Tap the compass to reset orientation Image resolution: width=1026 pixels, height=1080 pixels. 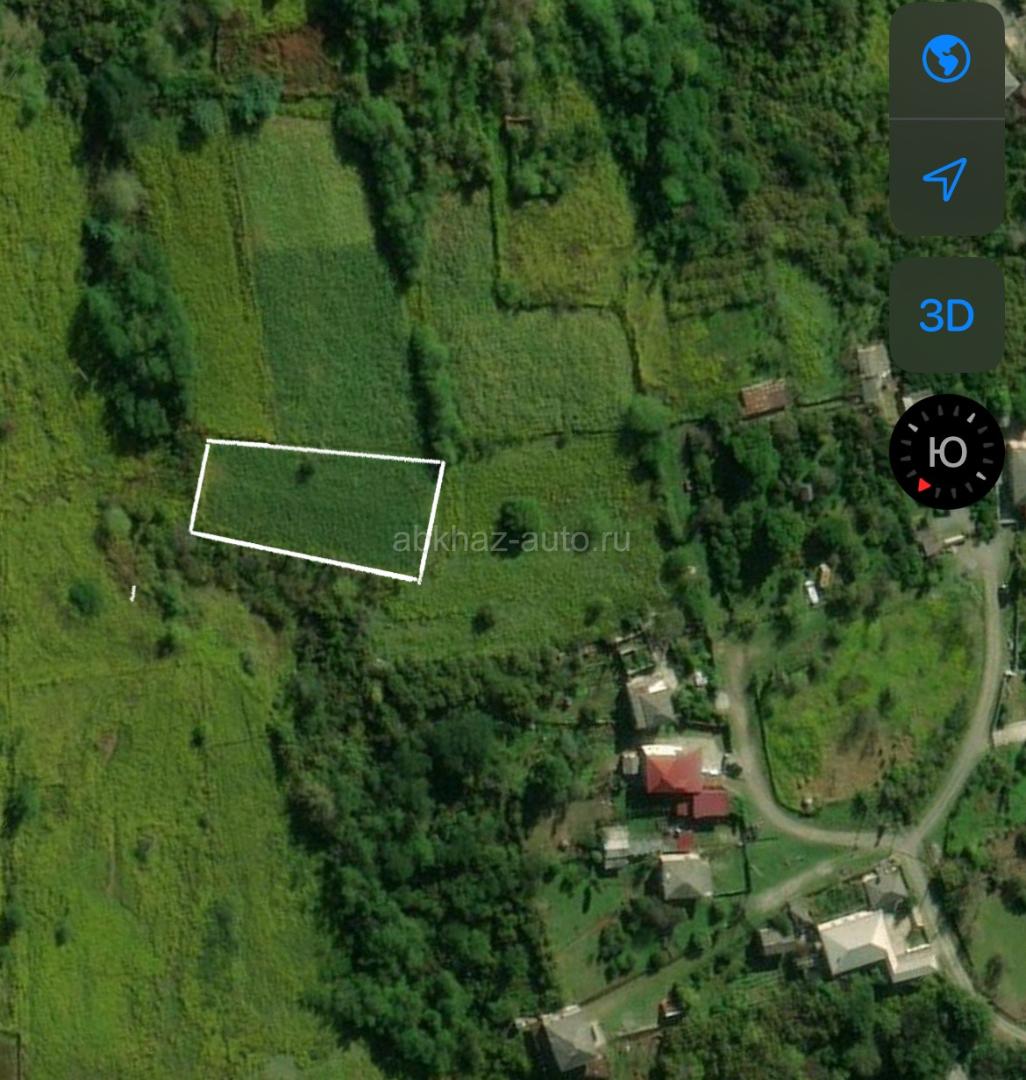point(946,452)
